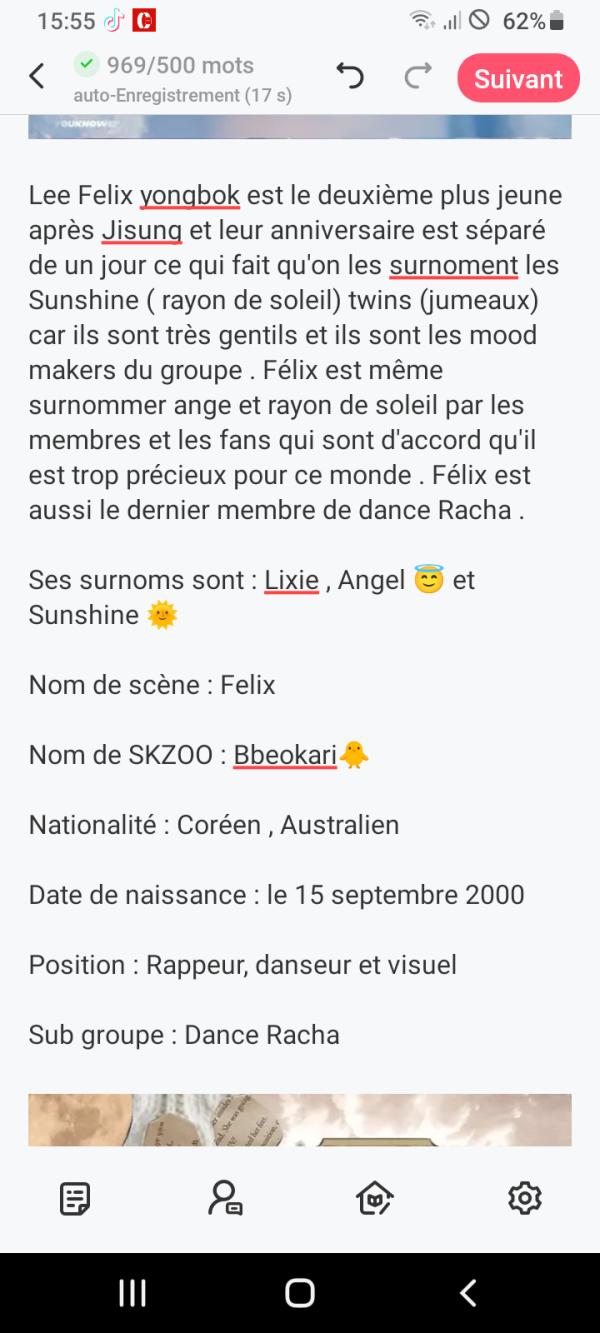Tap the system home button
The width and height of the screenshot is (600, 1333).
tap(300, 1293)
